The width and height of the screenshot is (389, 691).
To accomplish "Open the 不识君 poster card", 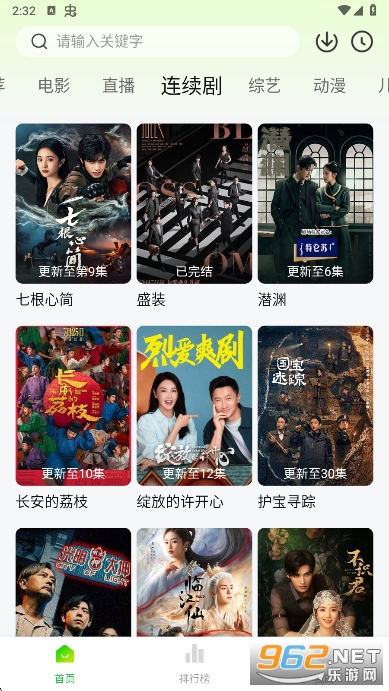I will coord(315,582).
